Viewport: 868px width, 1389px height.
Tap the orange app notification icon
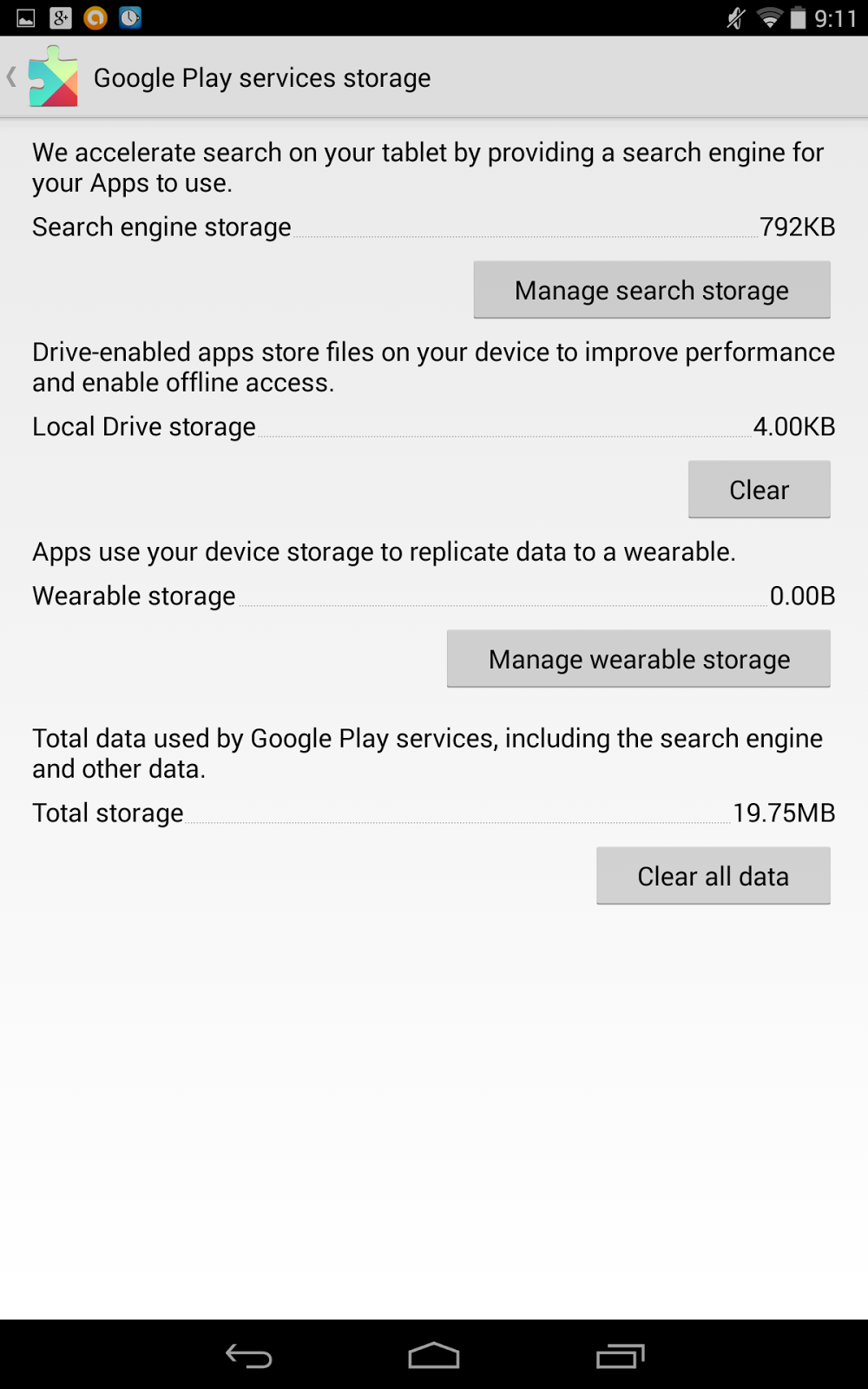[95, 16]
